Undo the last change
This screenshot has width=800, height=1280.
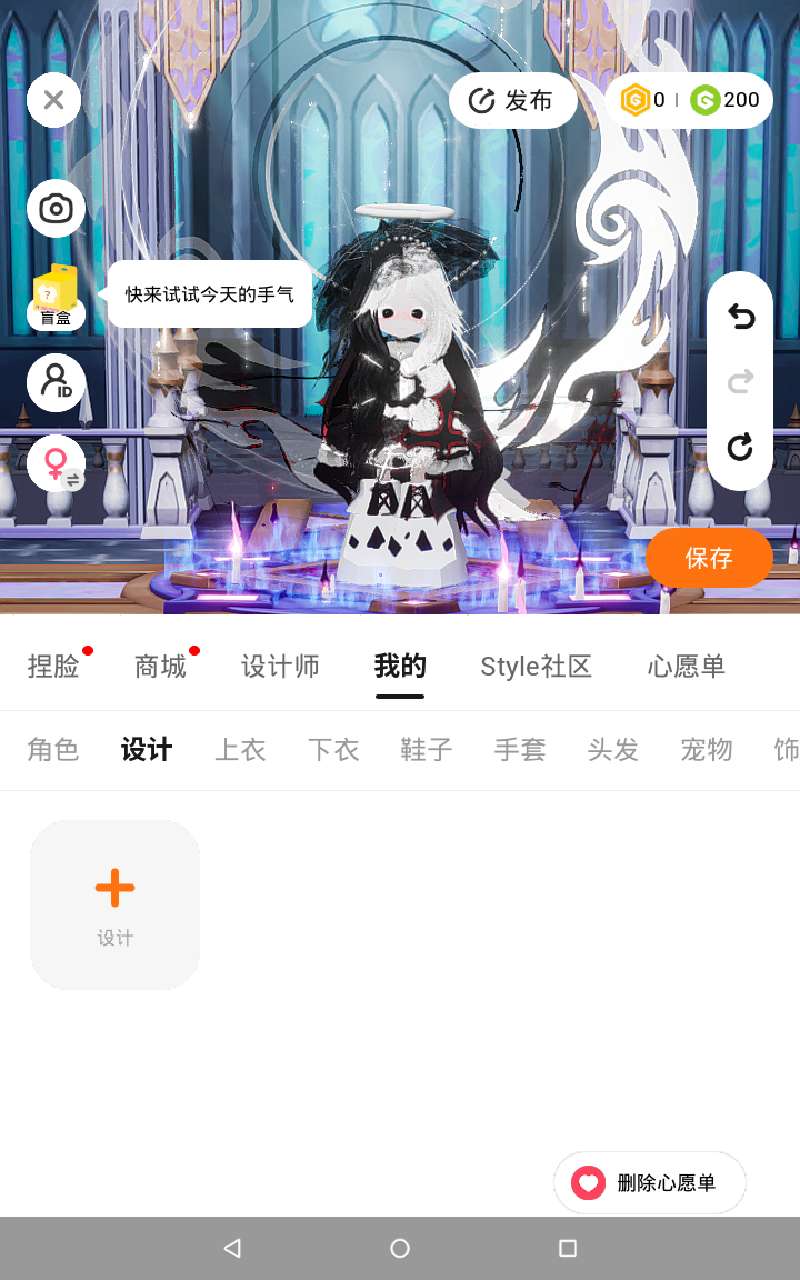740,317
